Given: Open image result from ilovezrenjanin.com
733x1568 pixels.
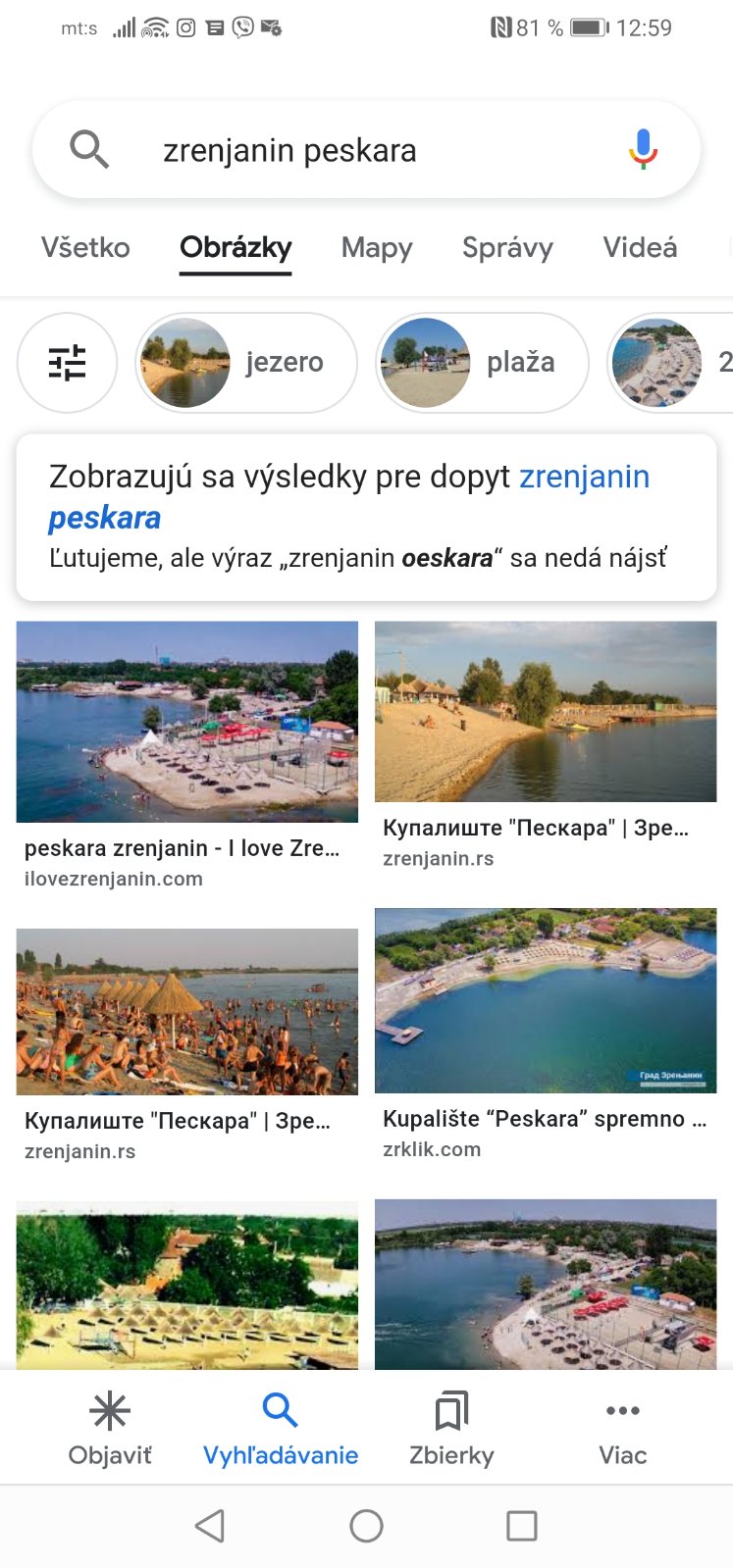Looking at the screenshot, I should (186, 723).
